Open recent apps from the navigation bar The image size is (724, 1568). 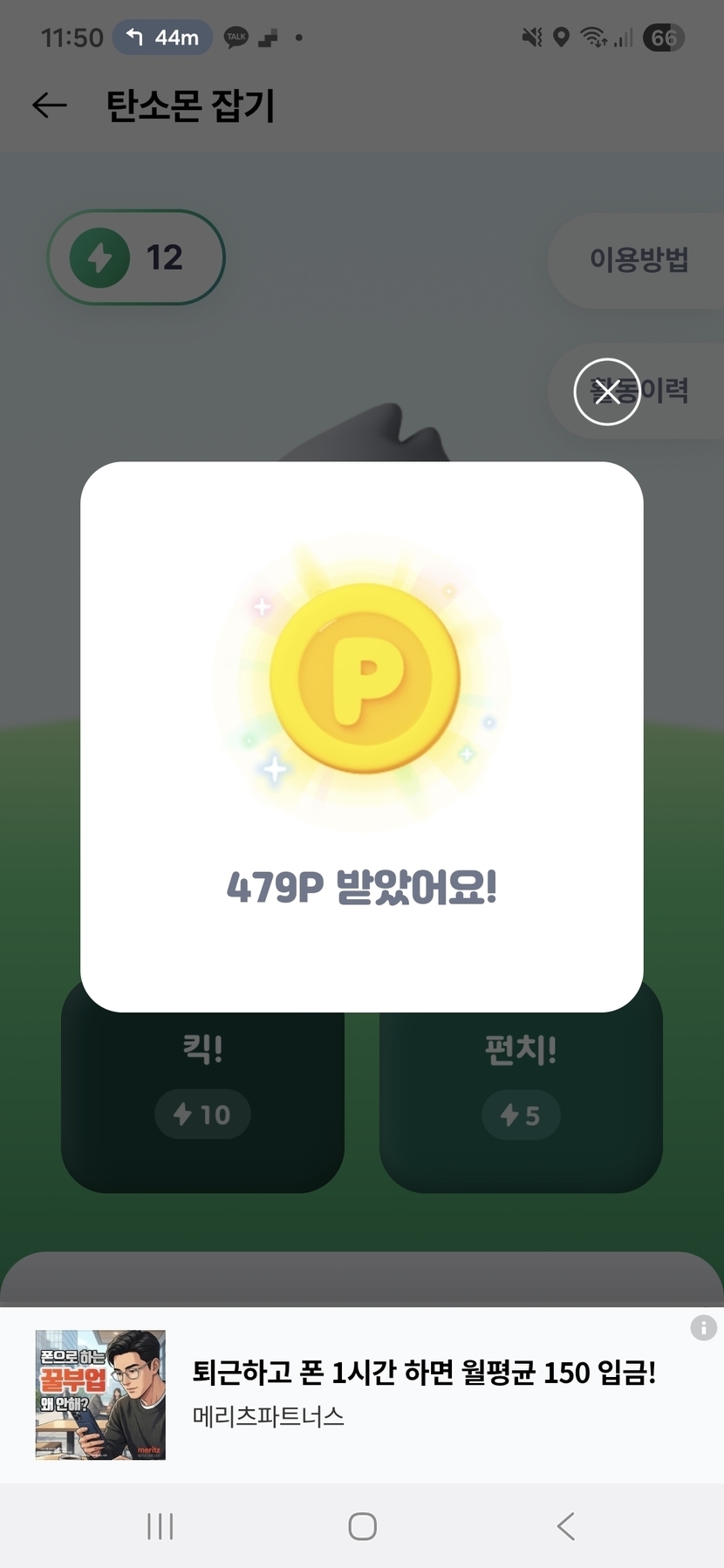[x=161, y=1526]
